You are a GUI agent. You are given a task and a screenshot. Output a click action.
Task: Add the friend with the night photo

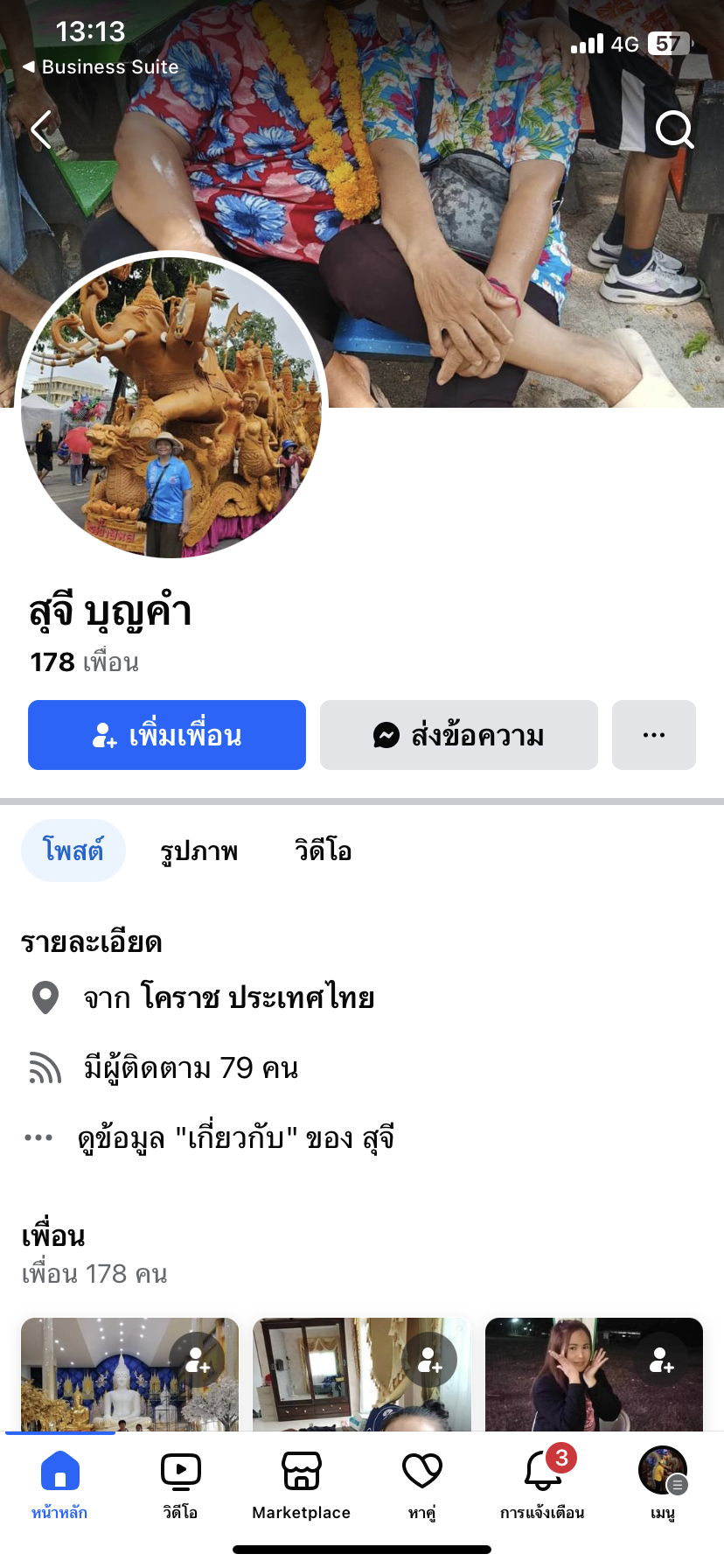point(662,1361)
